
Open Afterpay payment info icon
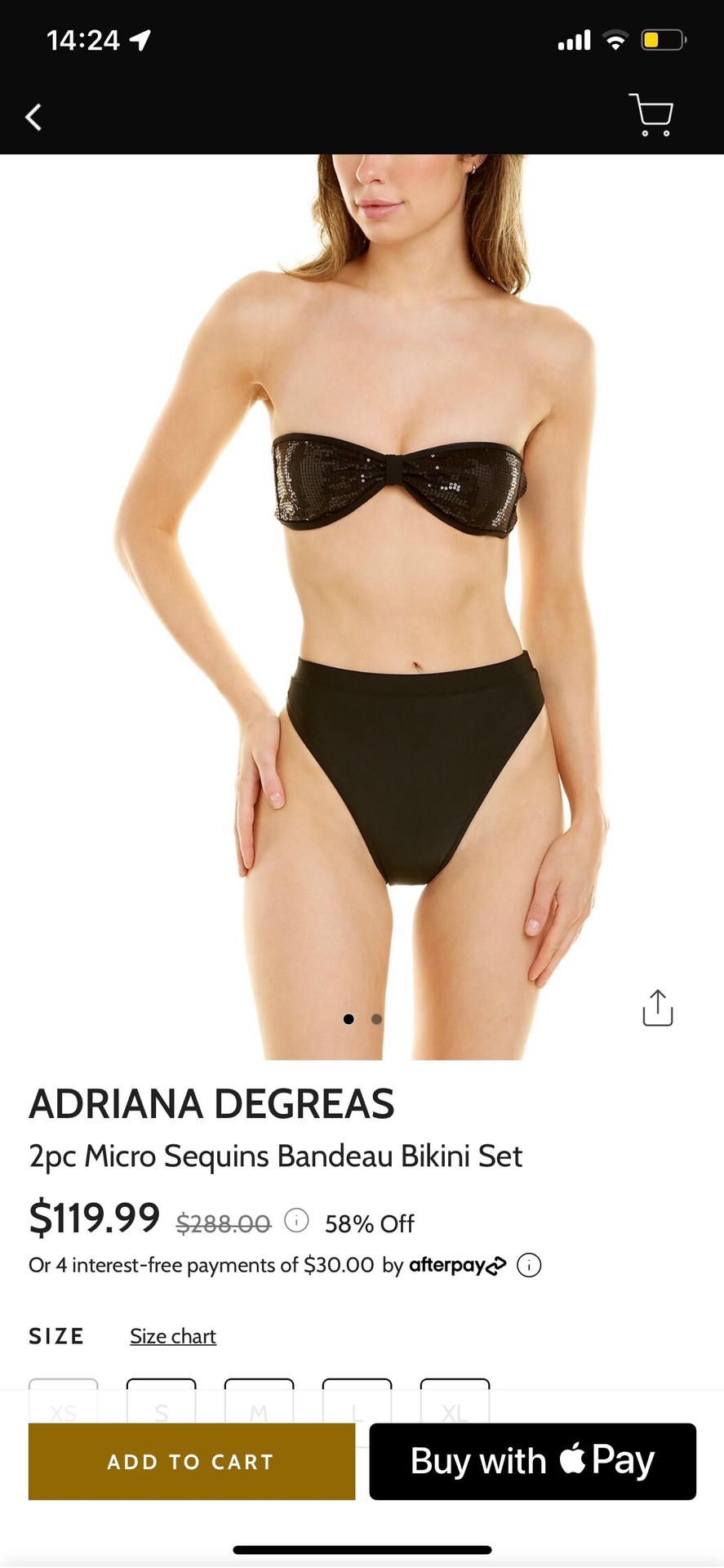[529, 1266]
